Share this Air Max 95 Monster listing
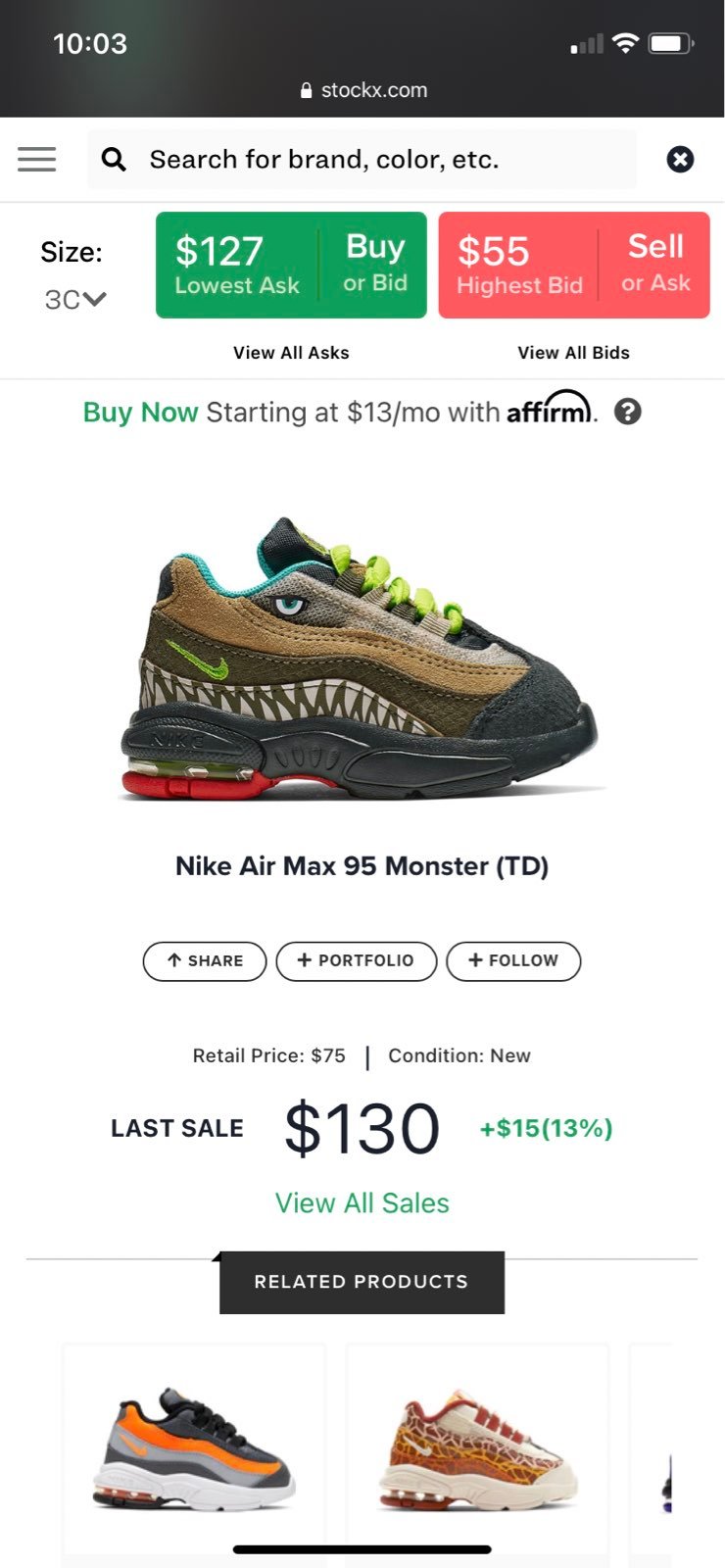Image resolution: width=725 pixels, height=1568 pixels. click(205, 961)
